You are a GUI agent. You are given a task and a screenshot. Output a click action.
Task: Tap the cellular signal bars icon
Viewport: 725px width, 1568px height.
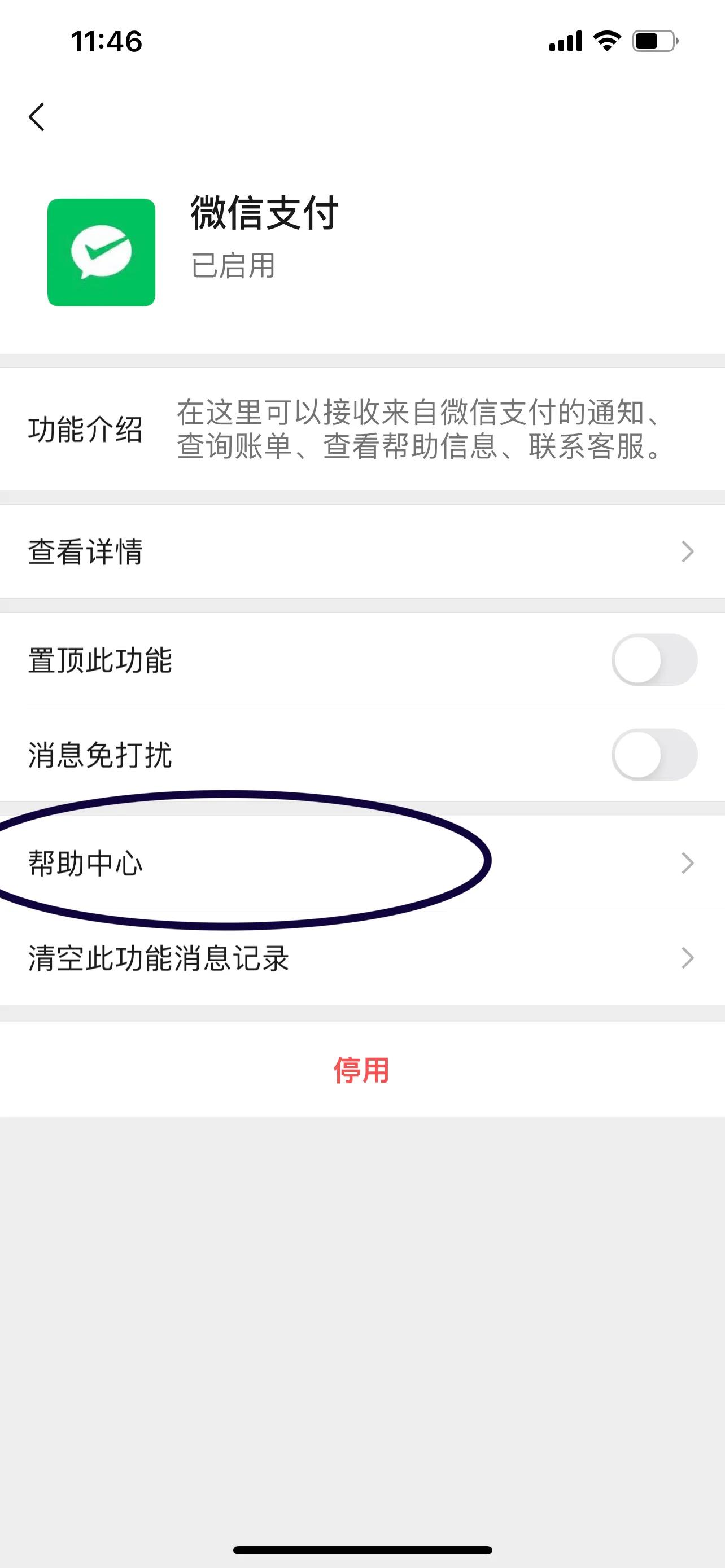coord(564,41)
